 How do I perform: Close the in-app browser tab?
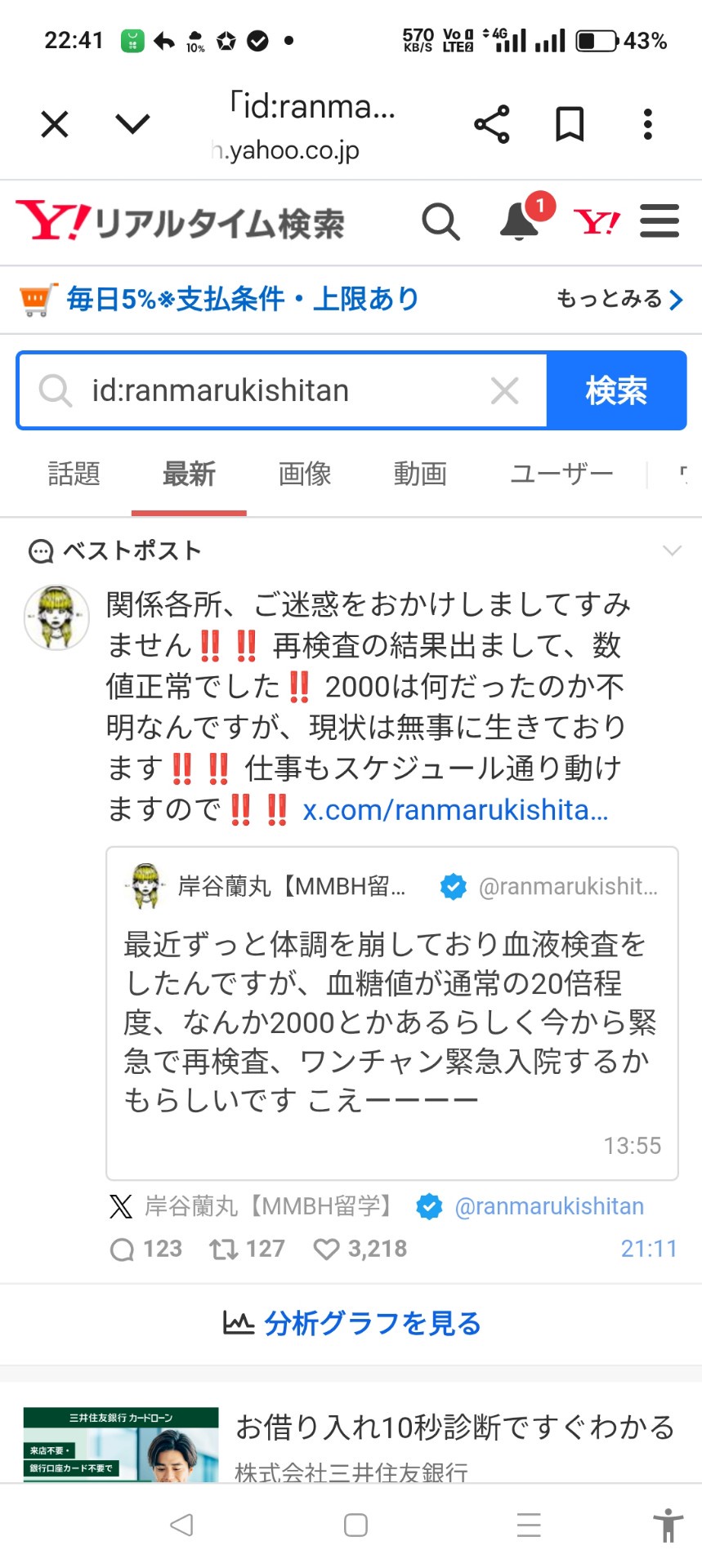(x=55, y=125)
